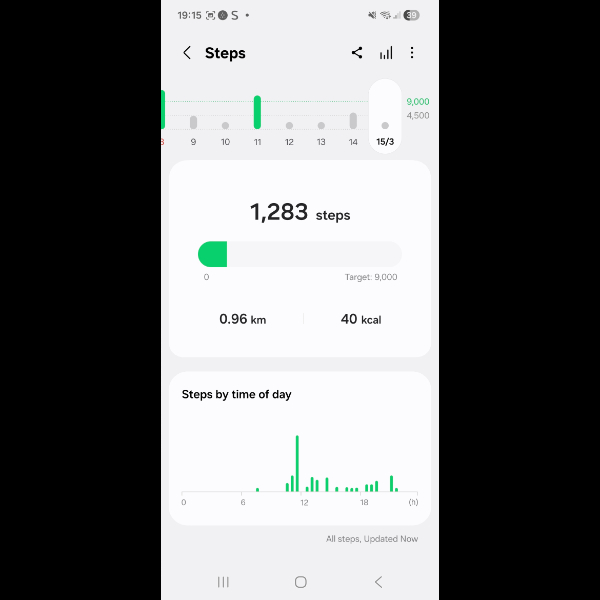
Task: Select day 12 in the date strip
Action: pos(289,124)
